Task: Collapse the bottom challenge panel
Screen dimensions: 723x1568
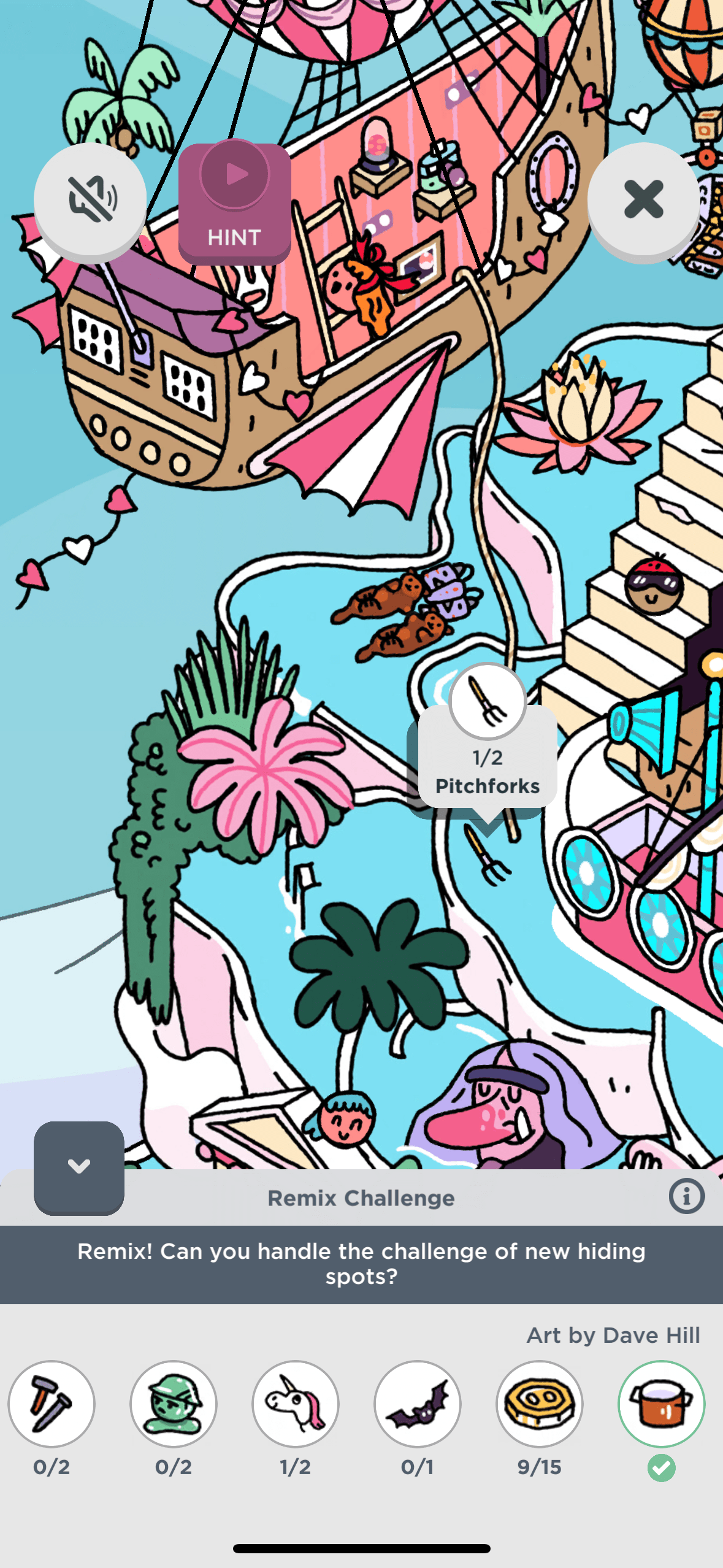Action: (x=79, y=1167)
